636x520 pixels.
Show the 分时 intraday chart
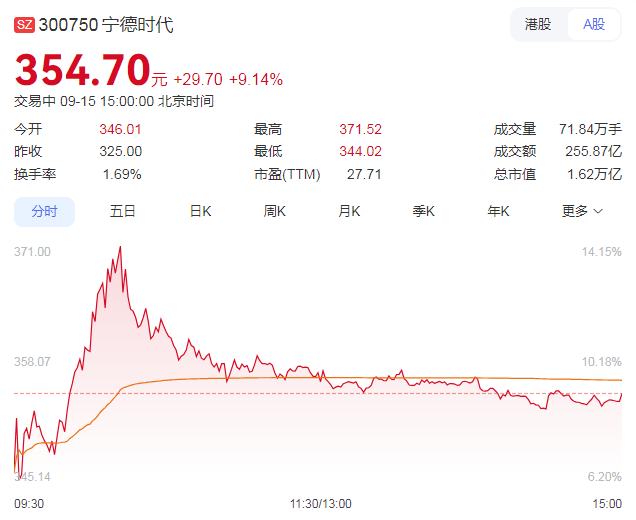pos(44,211)
